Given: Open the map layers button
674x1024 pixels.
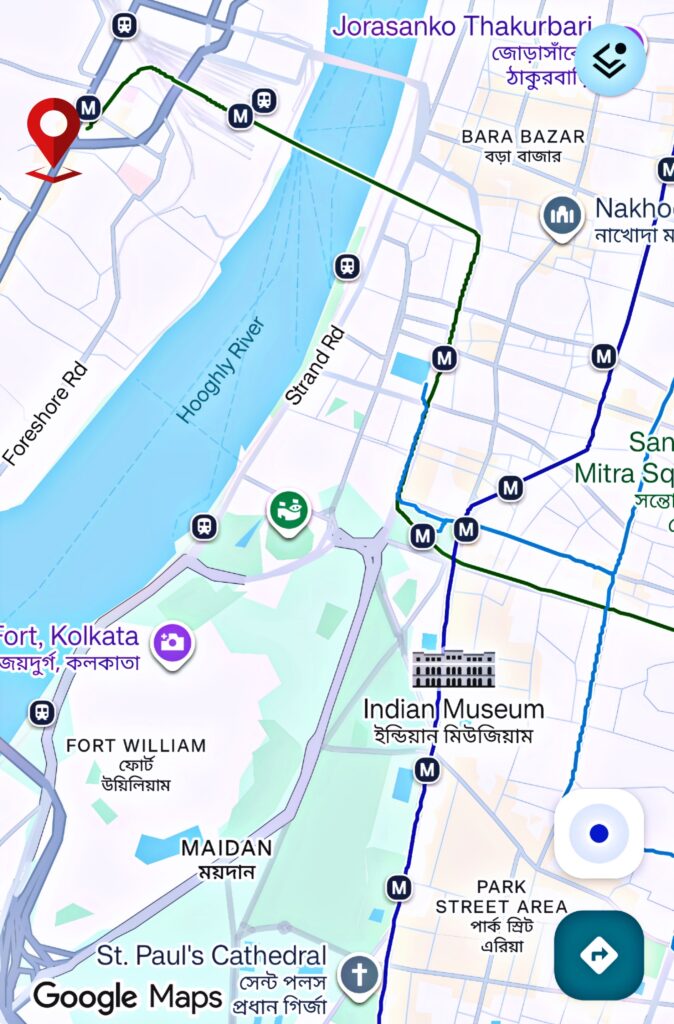Looking at the screenshot, I should click(x=609, y=60).
